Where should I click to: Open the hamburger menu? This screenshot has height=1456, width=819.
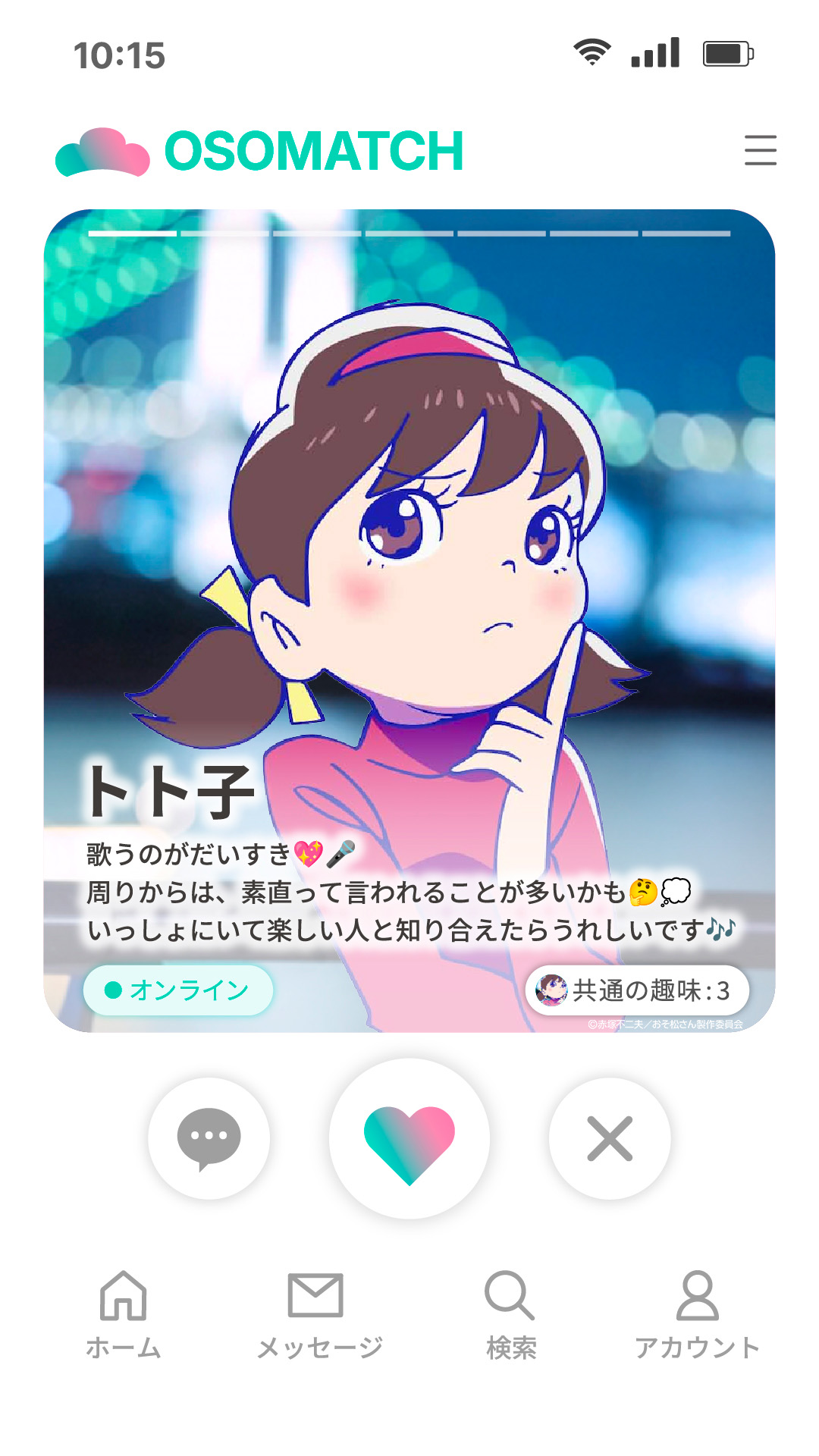pyautogui.click(x=760, y=150)
